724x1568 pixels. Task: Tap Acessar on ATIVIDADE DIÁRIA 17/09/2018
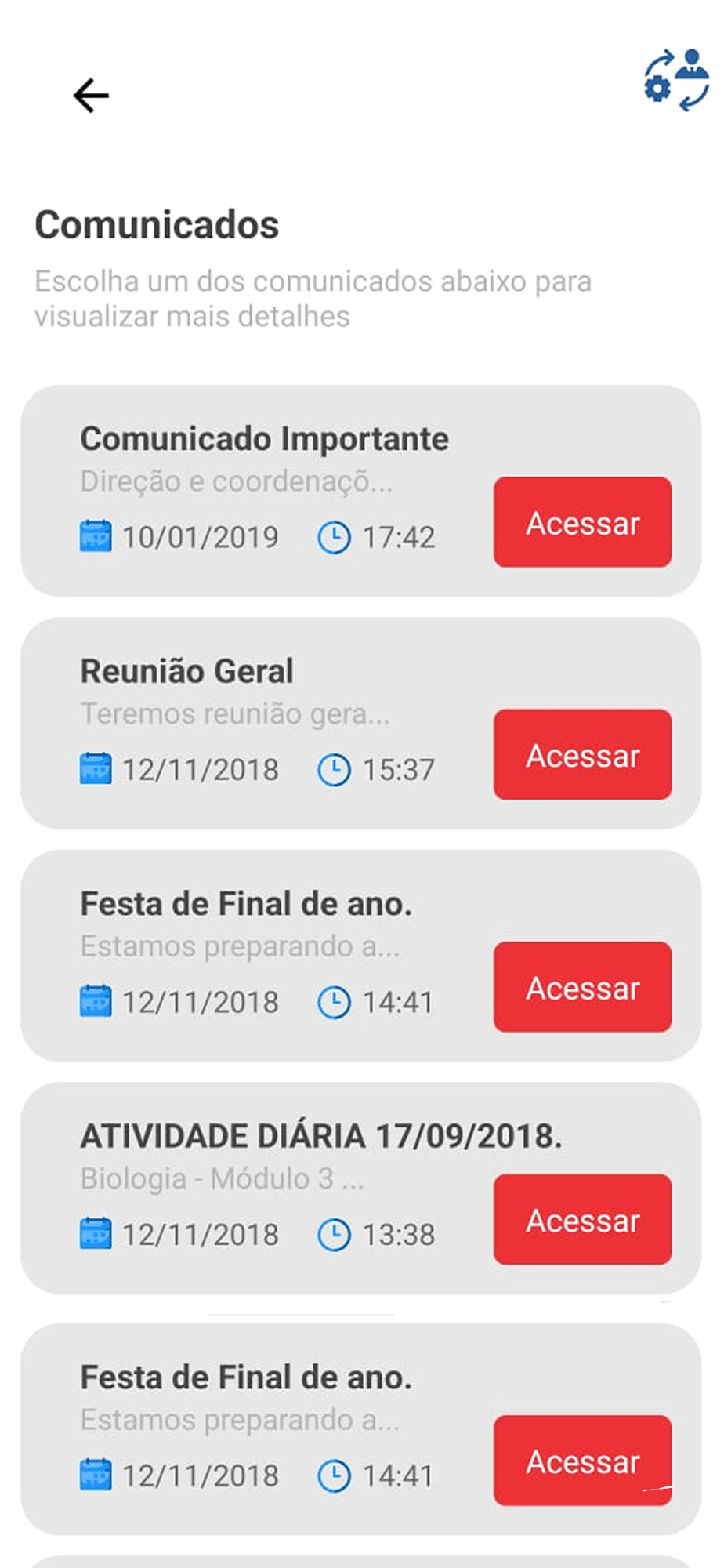[582, 1219]
